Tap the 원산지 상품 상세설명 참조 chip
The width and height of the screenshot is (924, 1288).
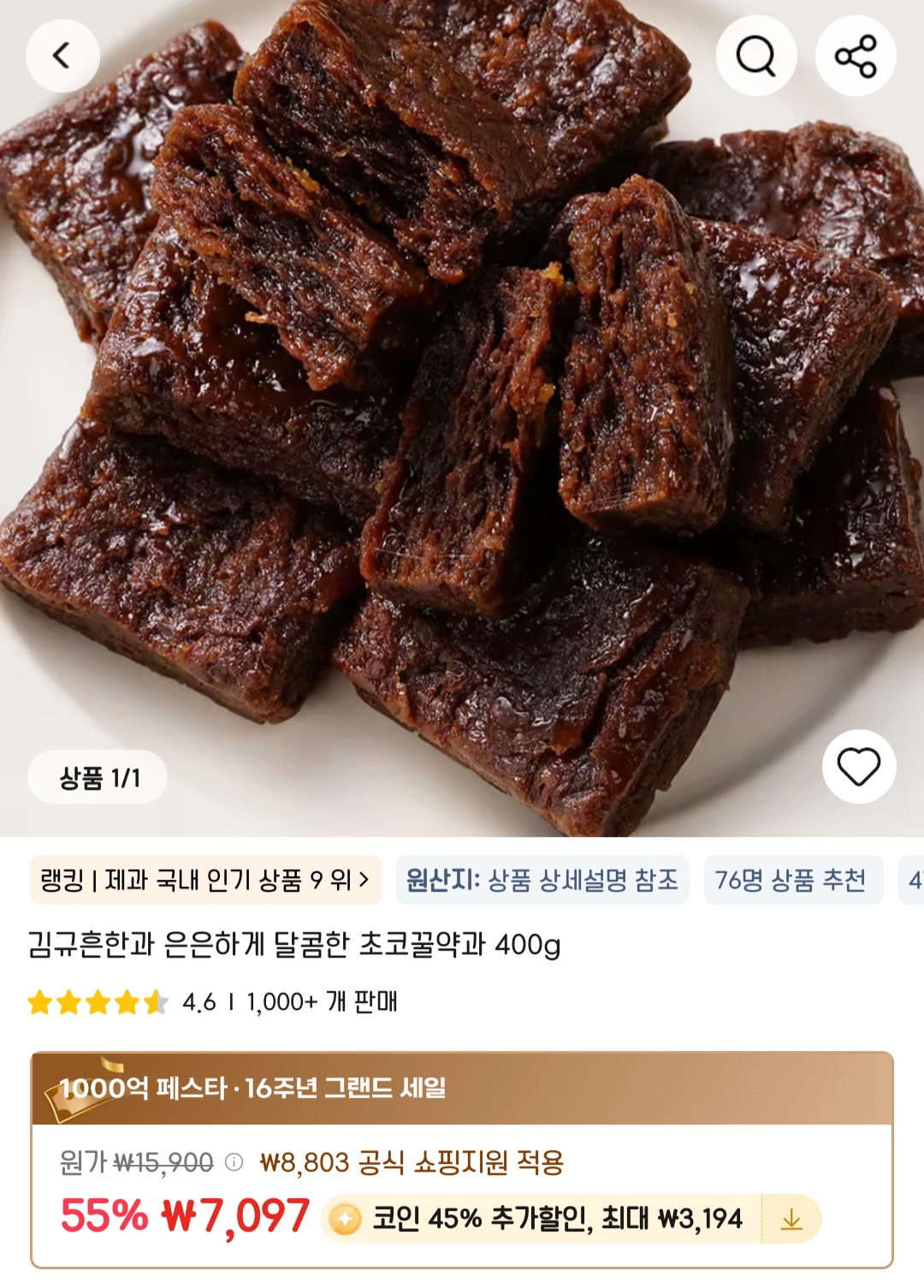point(542,880)
